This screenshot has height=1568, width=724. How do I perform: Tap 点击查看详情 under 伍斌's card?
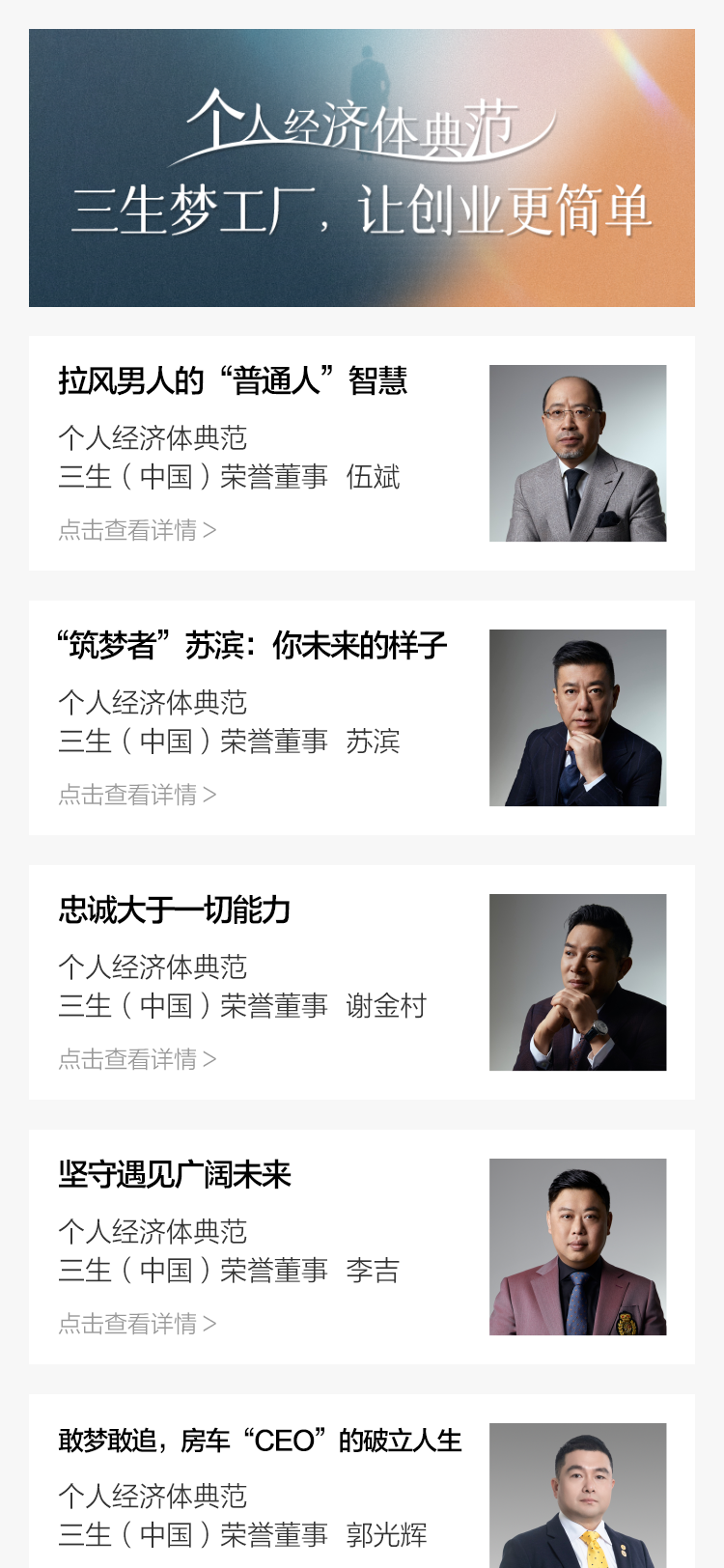click(x=137, y=530)
